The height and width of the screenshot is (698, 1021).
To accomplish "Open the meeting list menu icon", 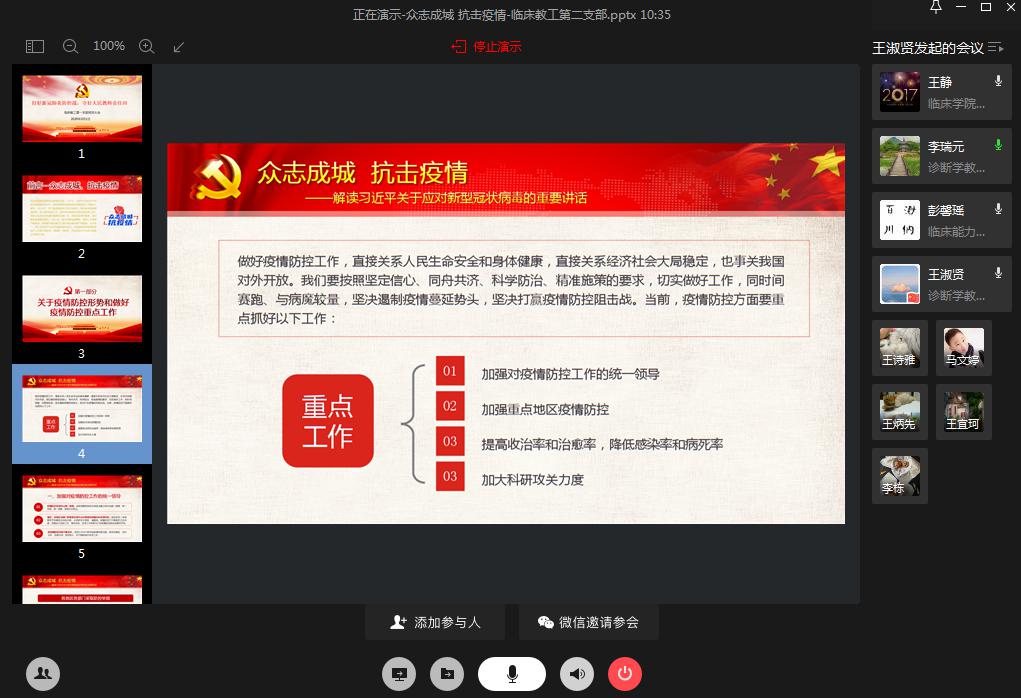I will coord(995,48).
